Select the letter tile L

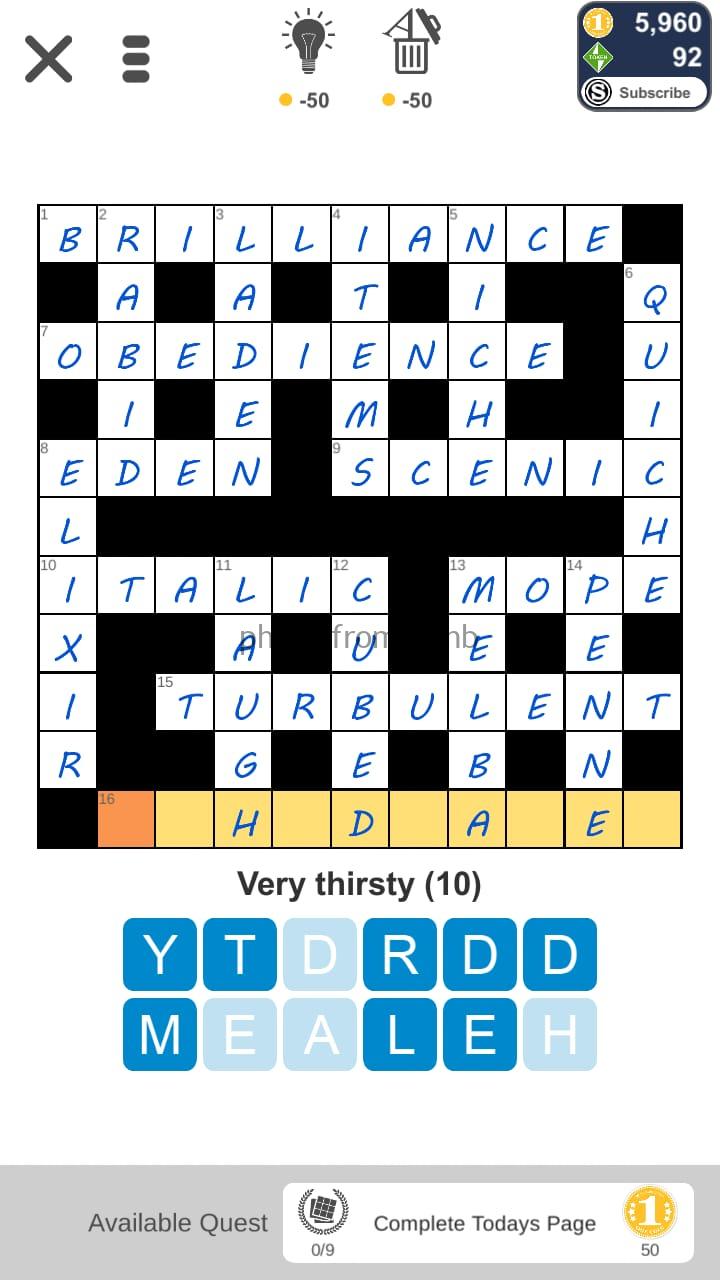tap(400, 1035)
